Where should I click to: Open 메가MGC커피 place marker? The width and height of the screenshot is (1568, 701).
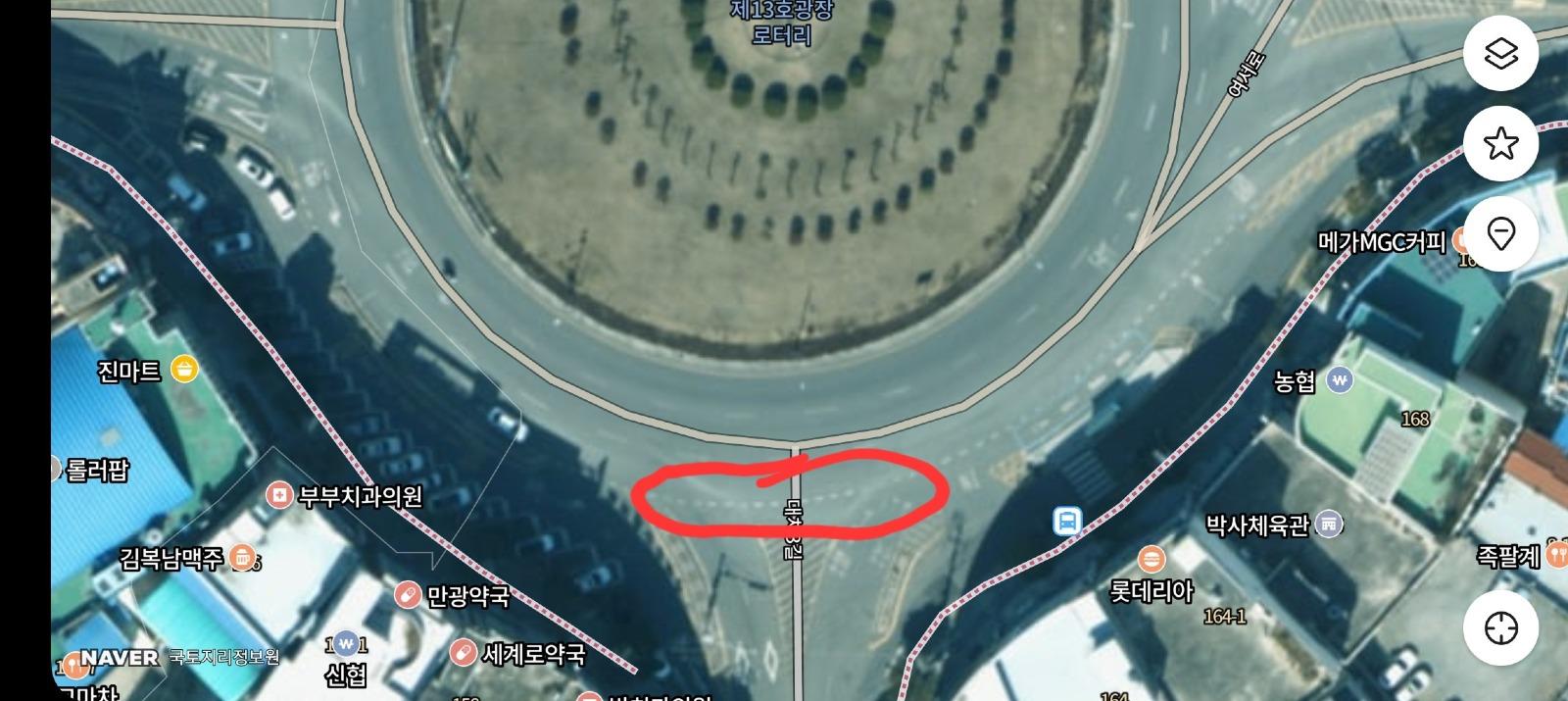point(1460,240)
